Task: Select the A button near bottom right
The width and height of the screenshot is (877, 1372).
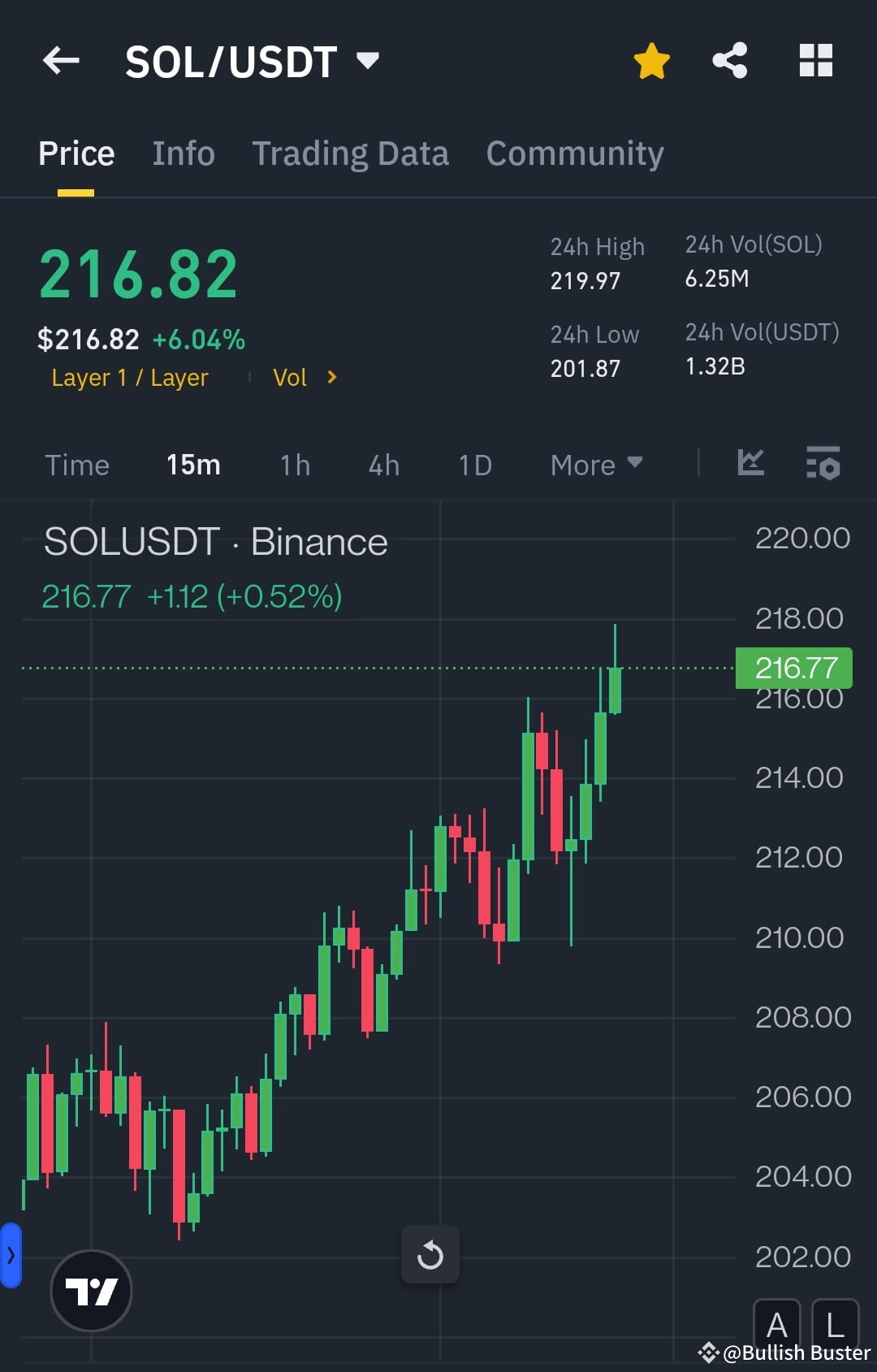Action: [x=777, y=1324]
